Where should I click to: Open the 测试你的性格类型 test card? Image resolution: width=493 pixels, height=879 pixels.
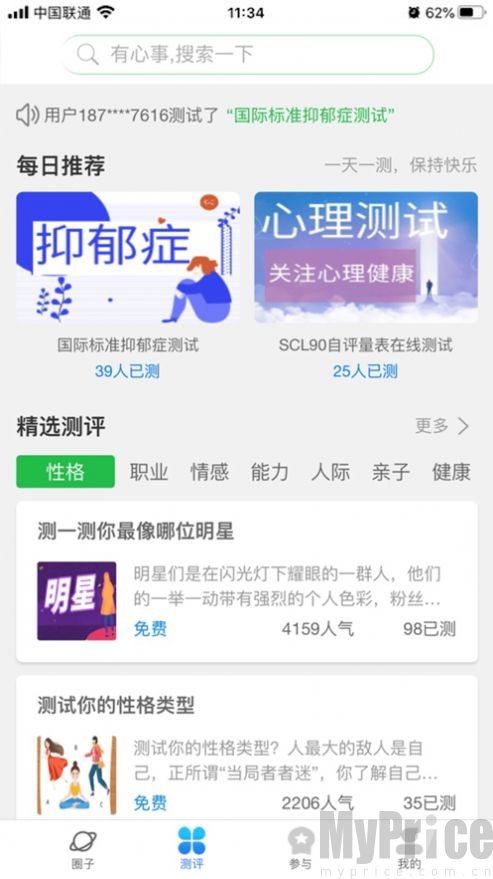(247, 748)
